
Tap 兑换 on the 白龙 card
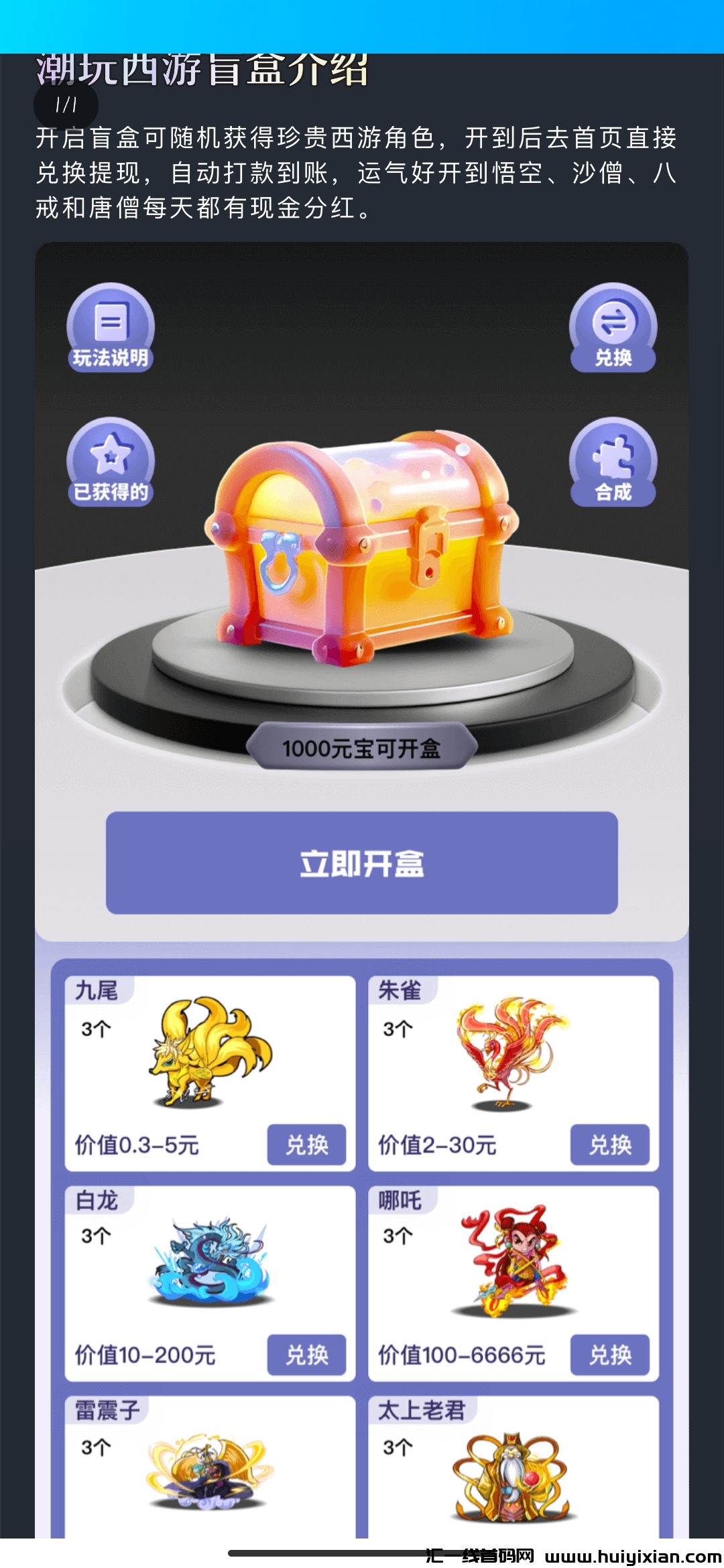pos(307,1355)
